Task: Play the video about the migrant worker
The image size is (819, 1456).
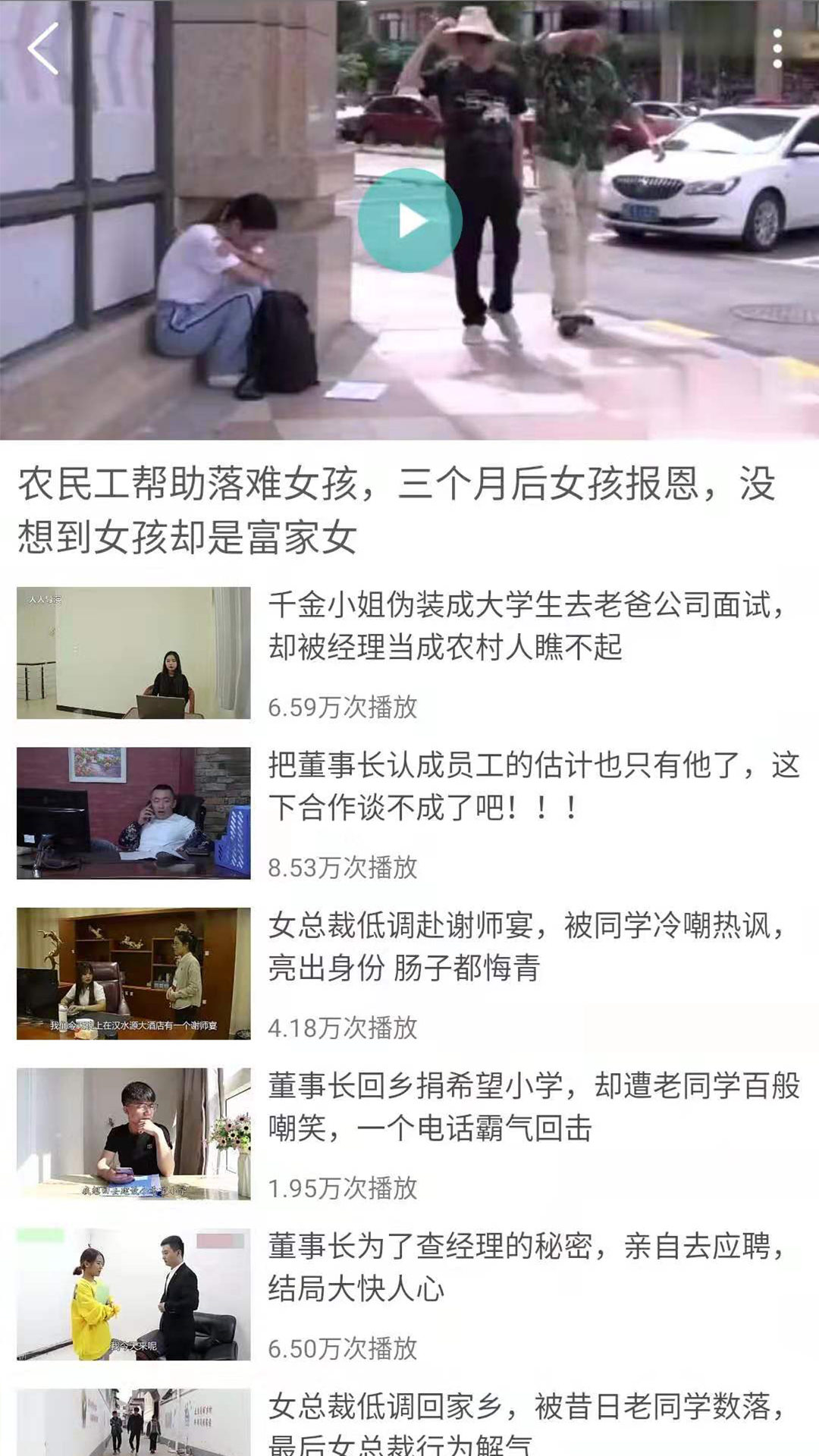Action: [411, 220]
